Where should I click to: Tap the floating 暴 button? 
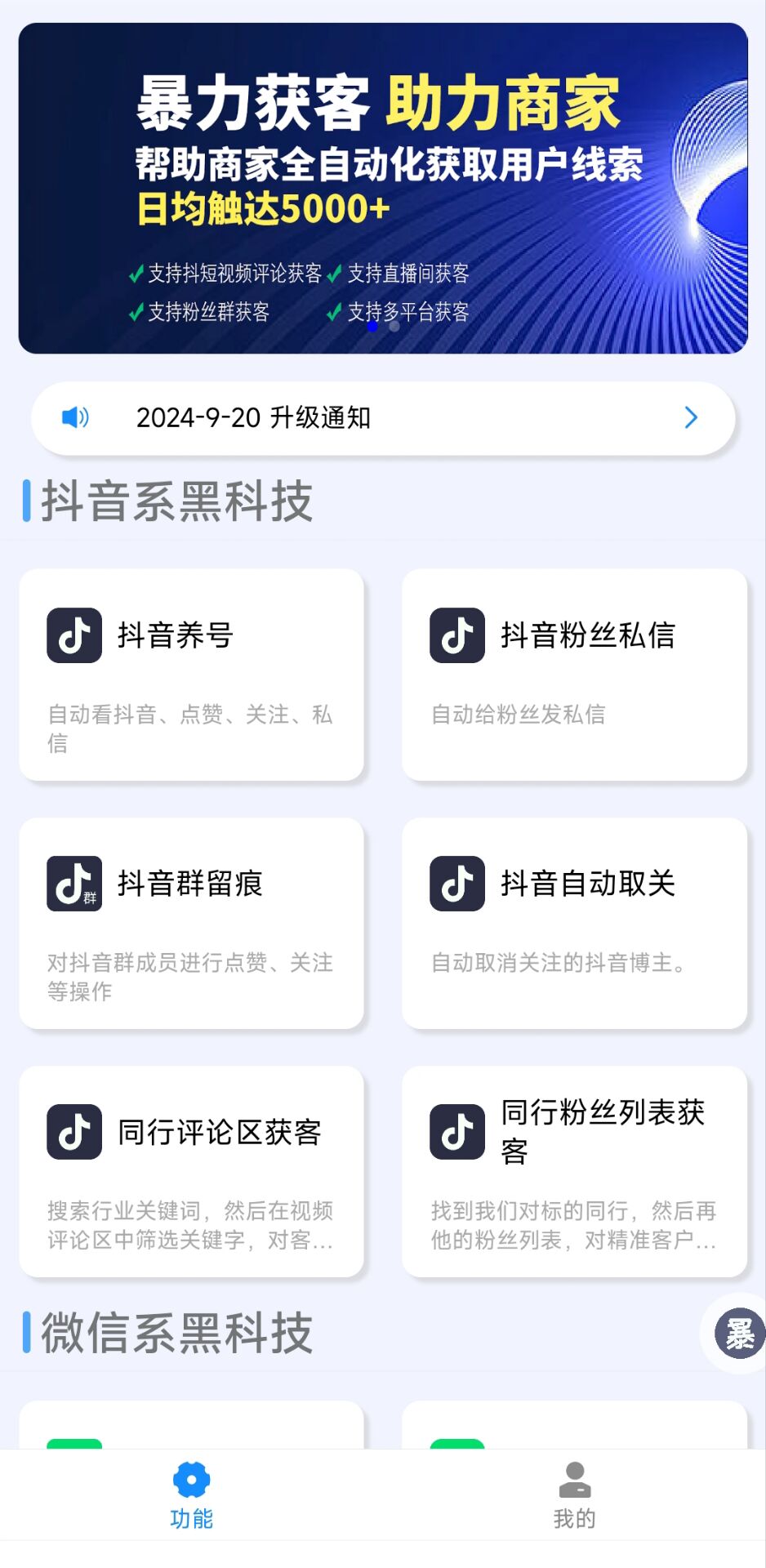pos(739,1334)
